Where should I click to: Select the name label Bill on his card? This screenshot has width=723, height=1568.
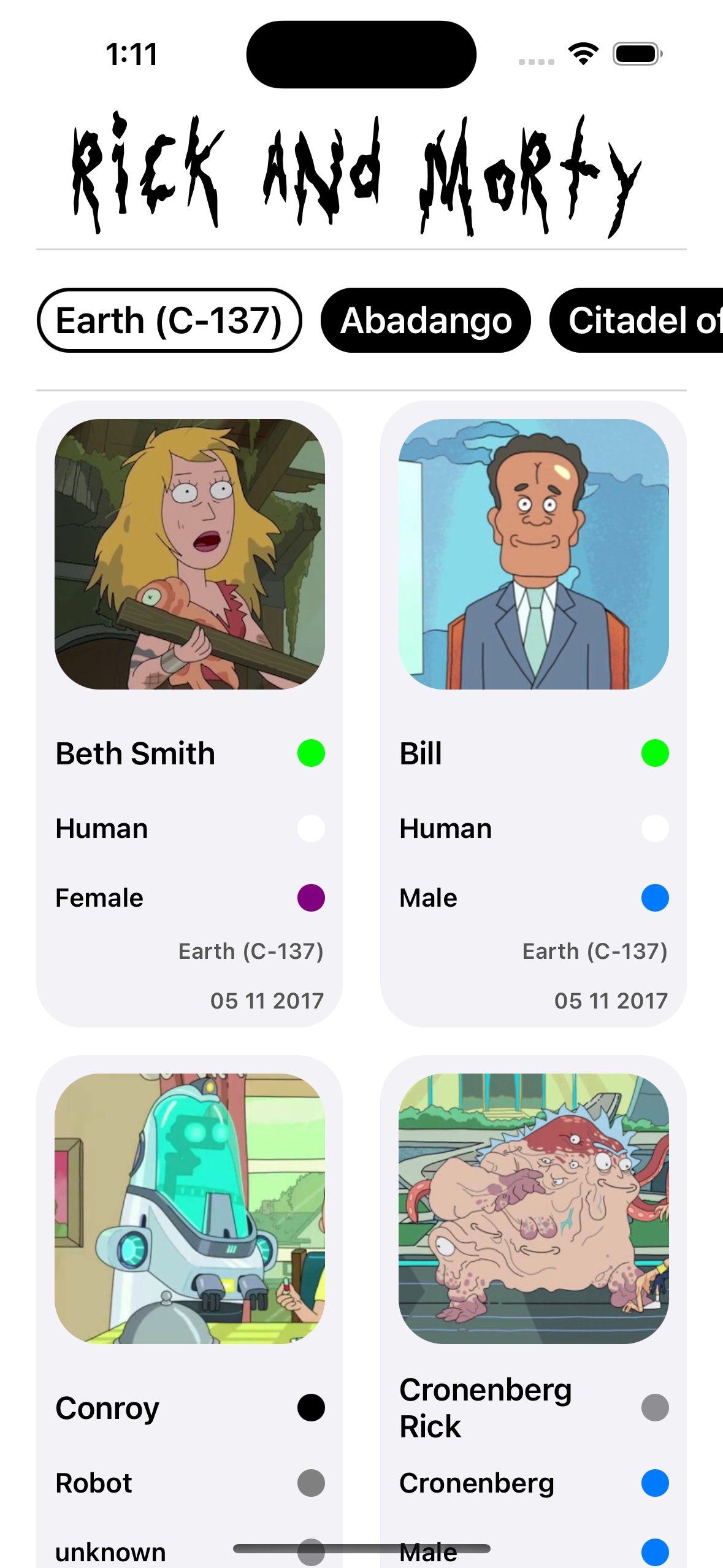pos(420,753)
